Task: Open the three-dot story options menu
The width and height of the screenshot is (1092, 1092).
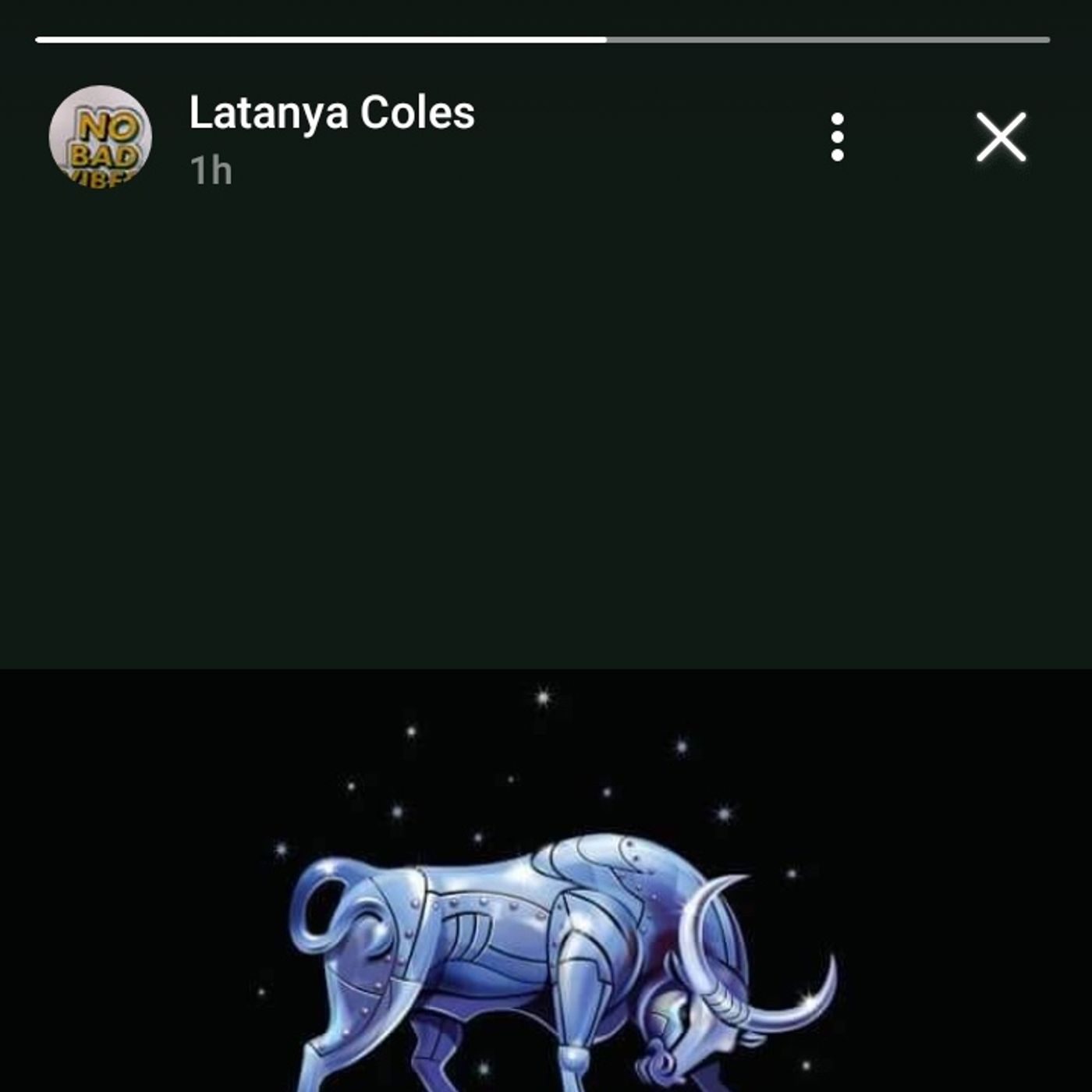Action: [x=837, y=137]
